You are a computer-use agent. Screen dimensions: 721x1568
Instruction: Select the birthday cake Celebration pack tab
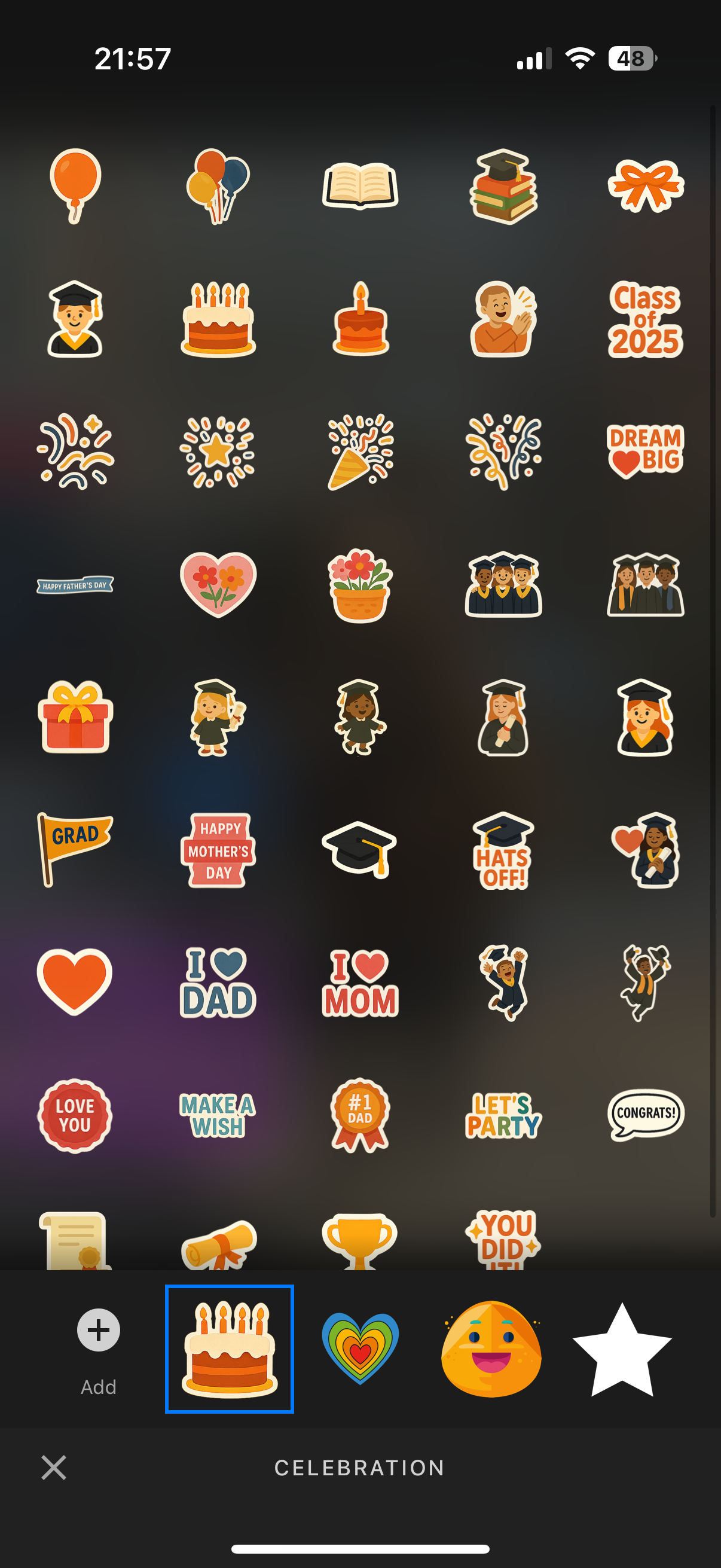(230, 1349)
